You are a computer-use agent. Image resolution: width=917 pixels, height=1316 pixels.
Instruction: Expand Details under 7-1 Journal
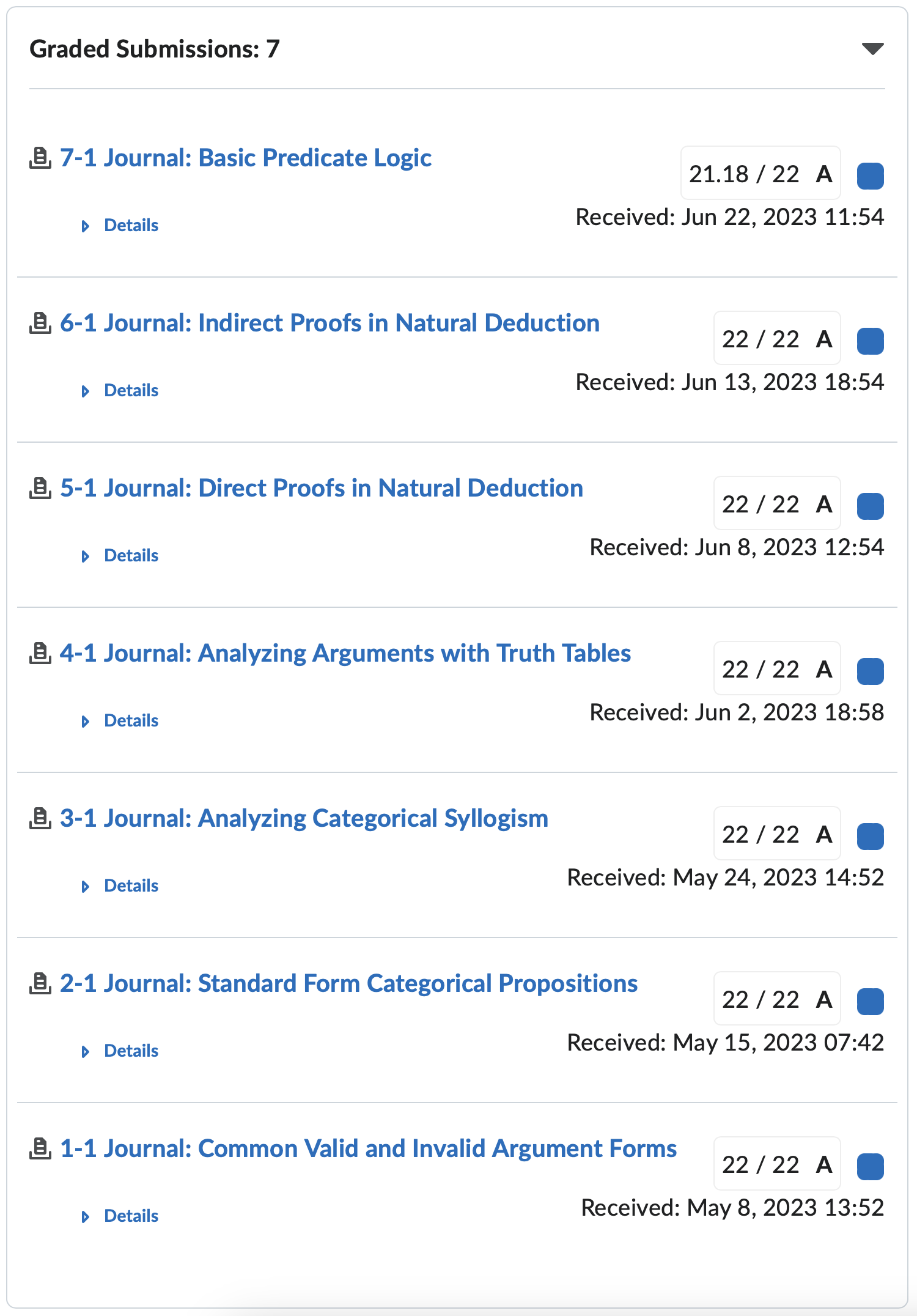(130, 226)
